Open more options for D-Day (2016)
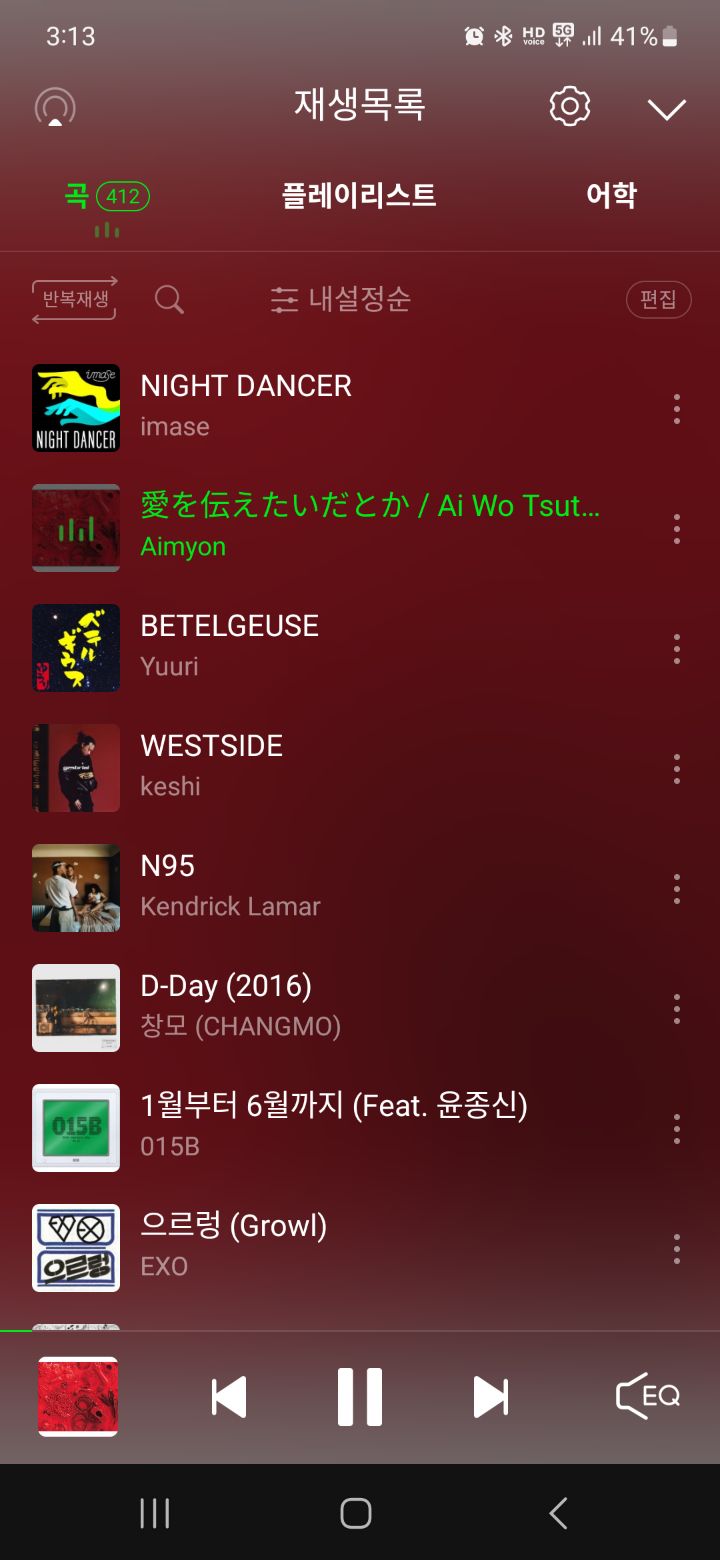The width and height of the screenshot is (720, 1560). (677, 1009)
